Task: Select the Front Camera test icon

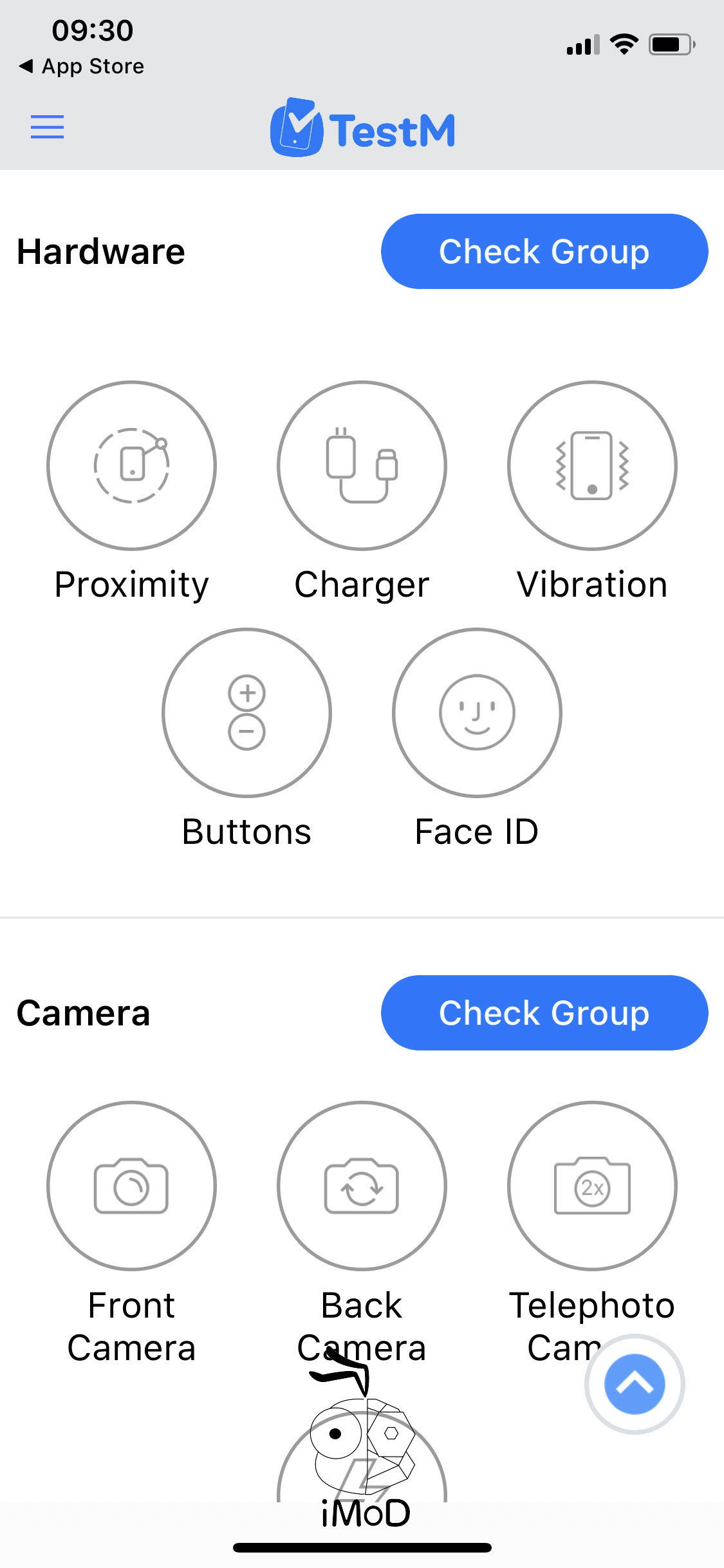Action: click(x=131, y=1188)
